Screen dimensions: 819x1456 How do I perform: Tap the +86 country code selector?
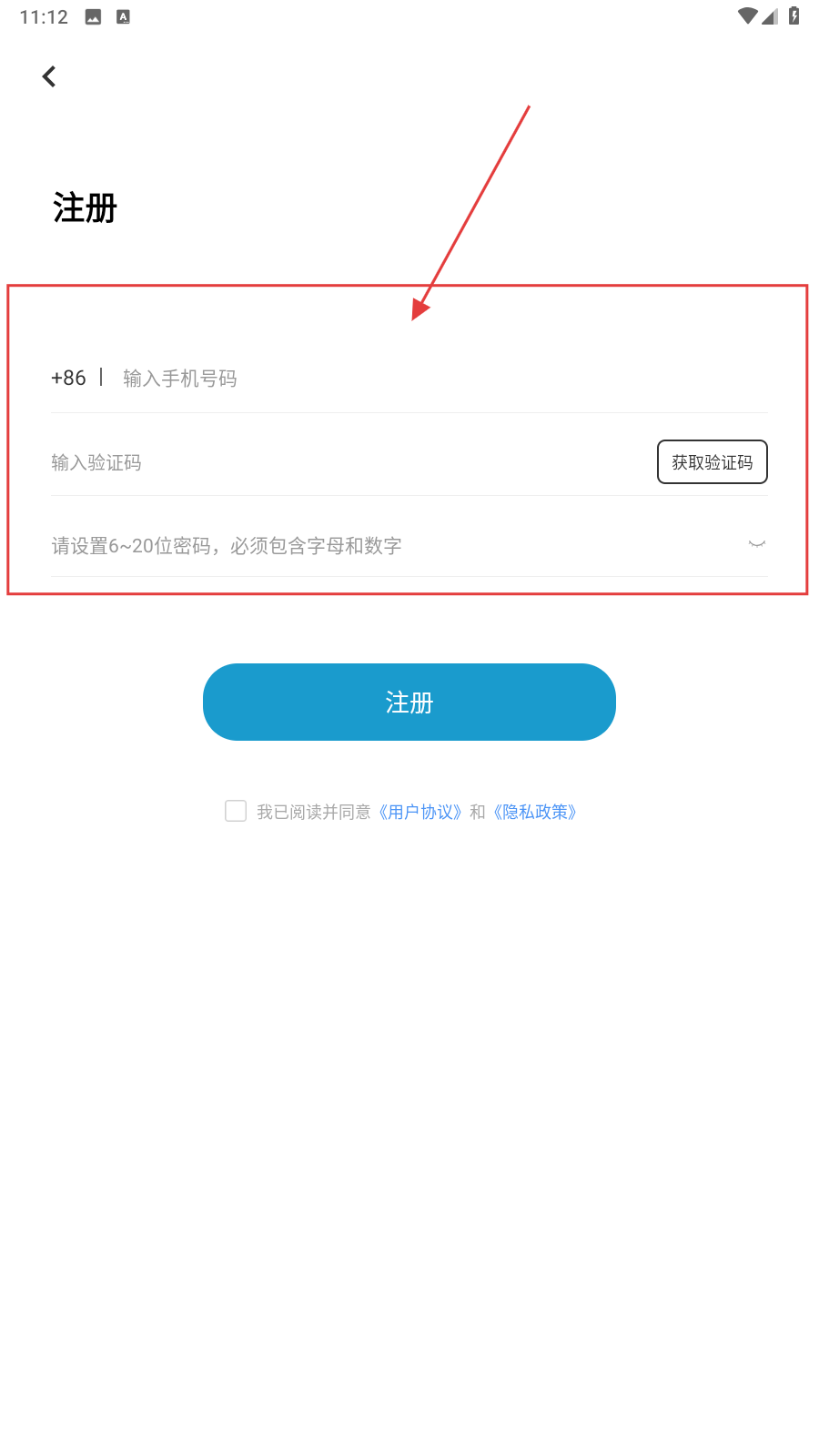click(x=69, y=378)
